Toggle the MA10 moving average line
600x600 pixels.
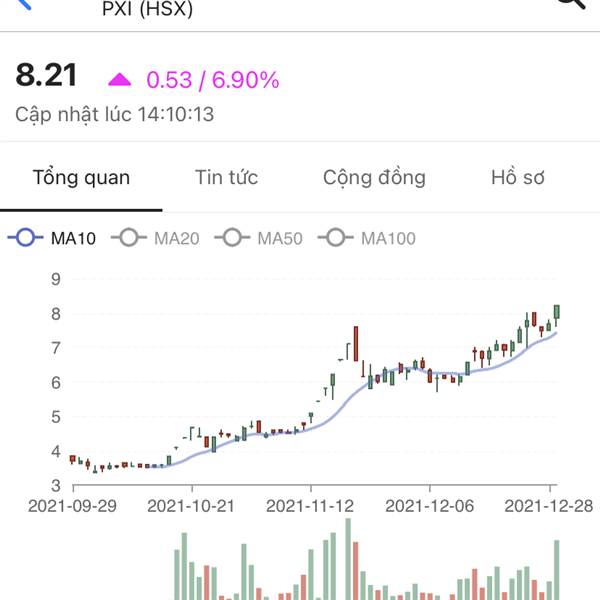(52, 238)
